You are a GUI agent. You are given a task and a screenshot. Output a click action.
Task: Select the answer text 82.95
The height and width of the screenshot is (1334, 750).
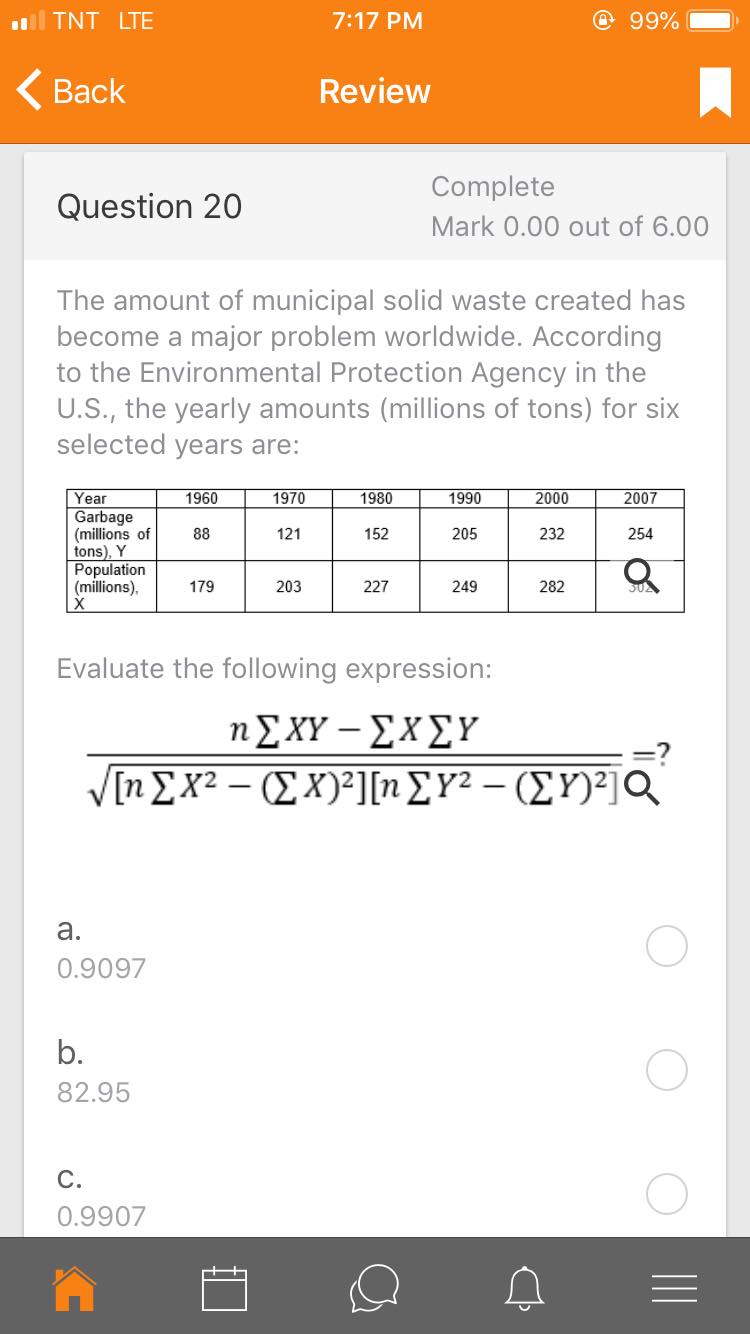pyautogui.click(x=94, y=1091)
